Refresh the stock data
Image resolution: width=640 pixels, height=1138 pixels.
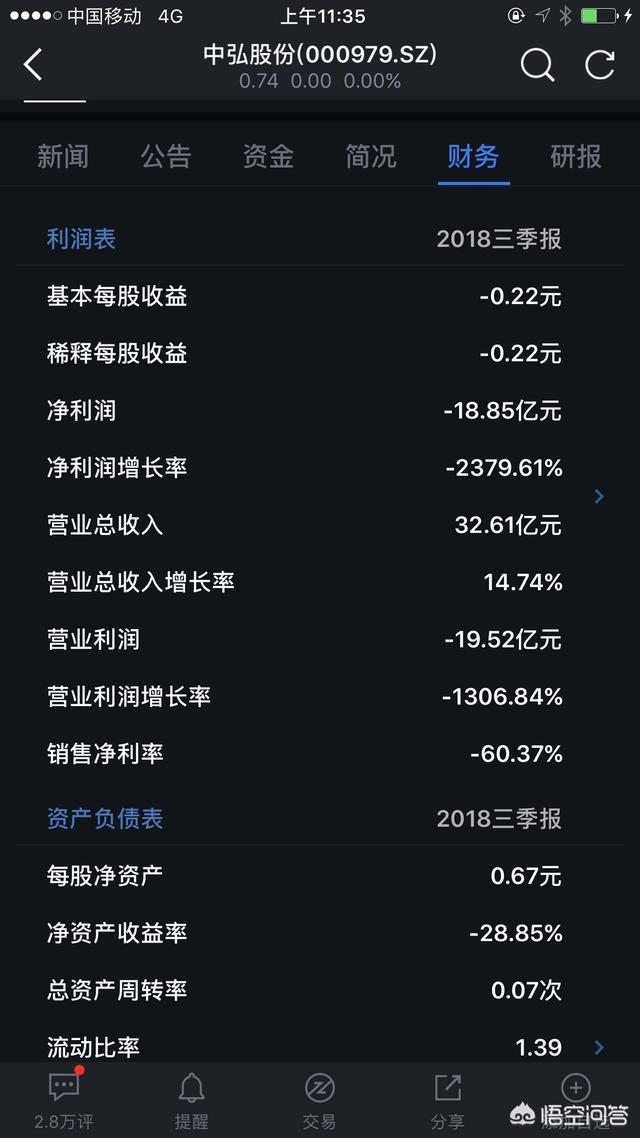tap(600, 65)
